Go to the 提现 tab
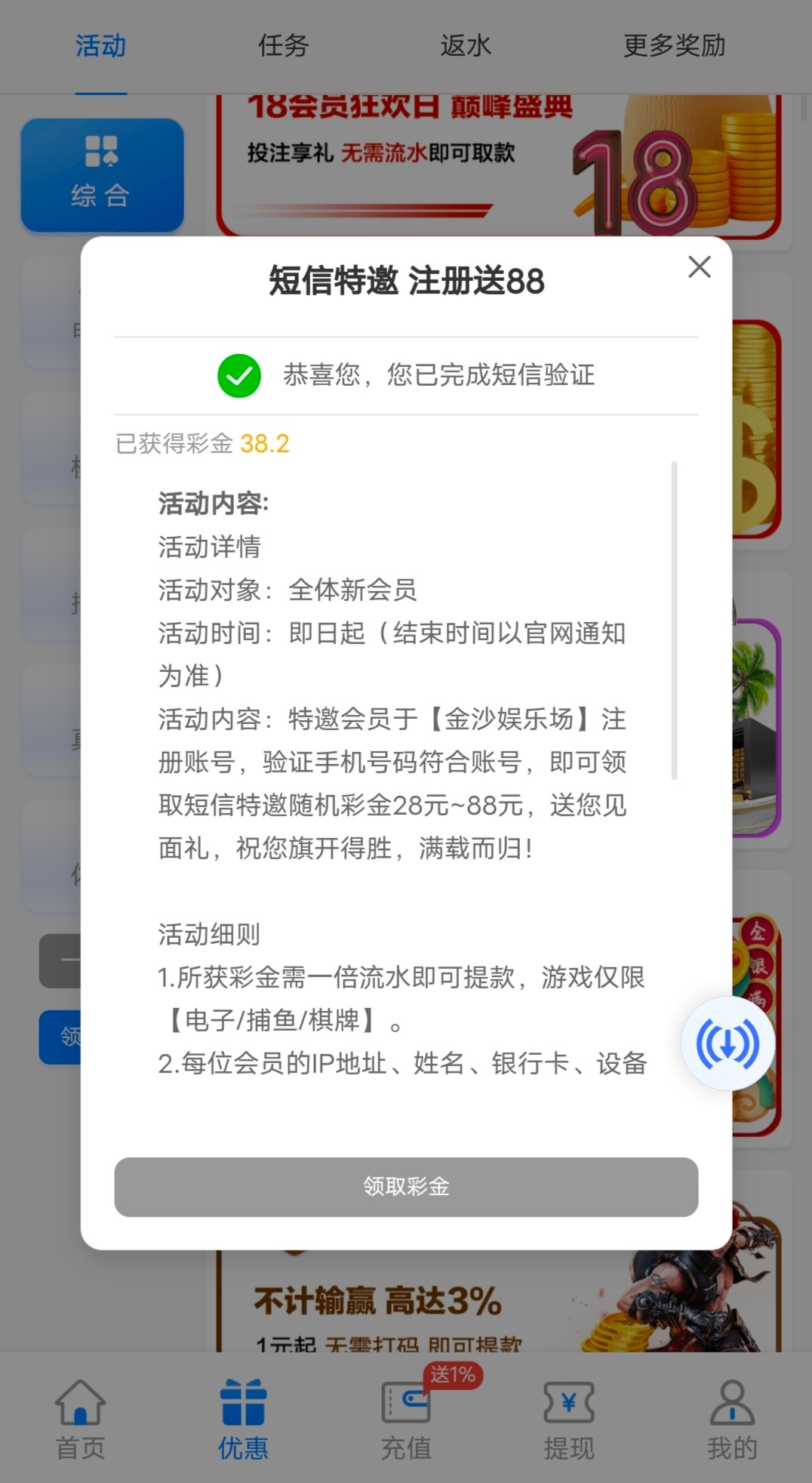Screen dimensions: 812x1483 [x=569, y=1420]
